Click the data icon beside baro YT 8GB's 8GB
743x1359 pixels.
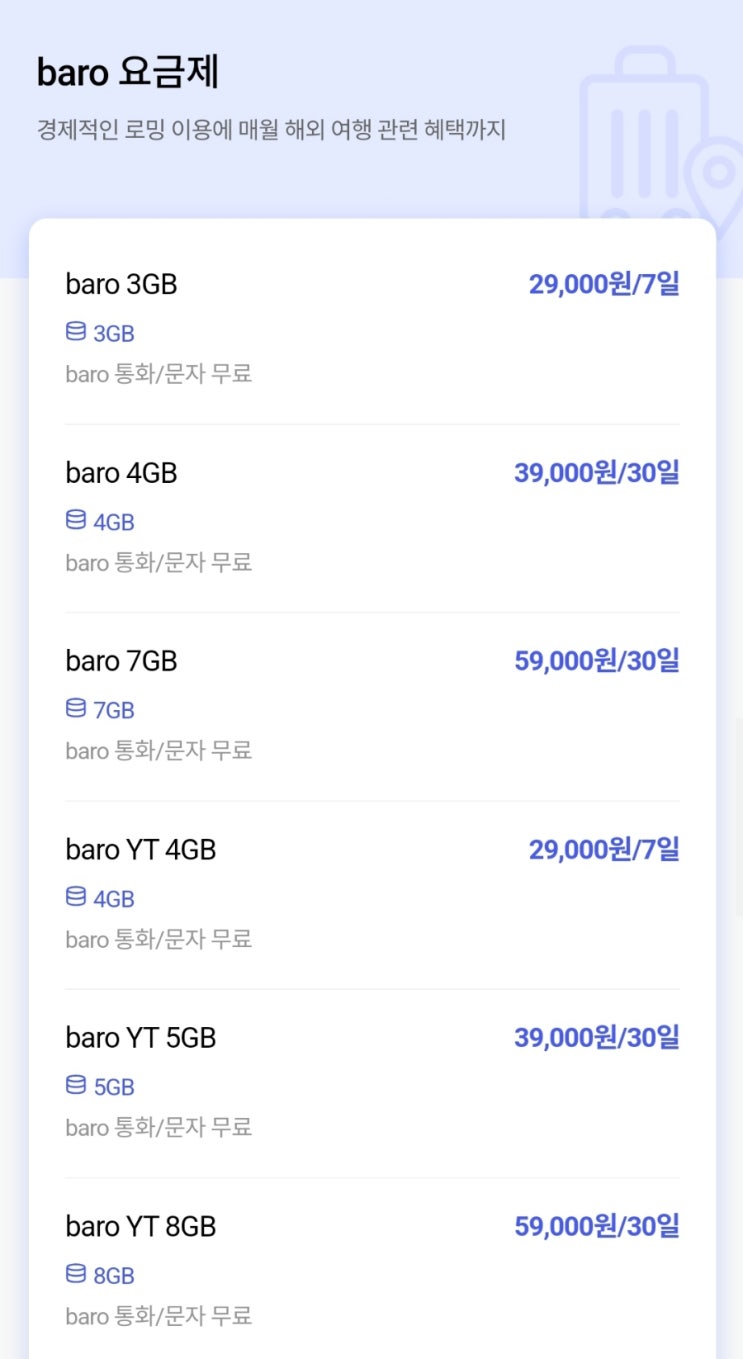coord(75,1275)
